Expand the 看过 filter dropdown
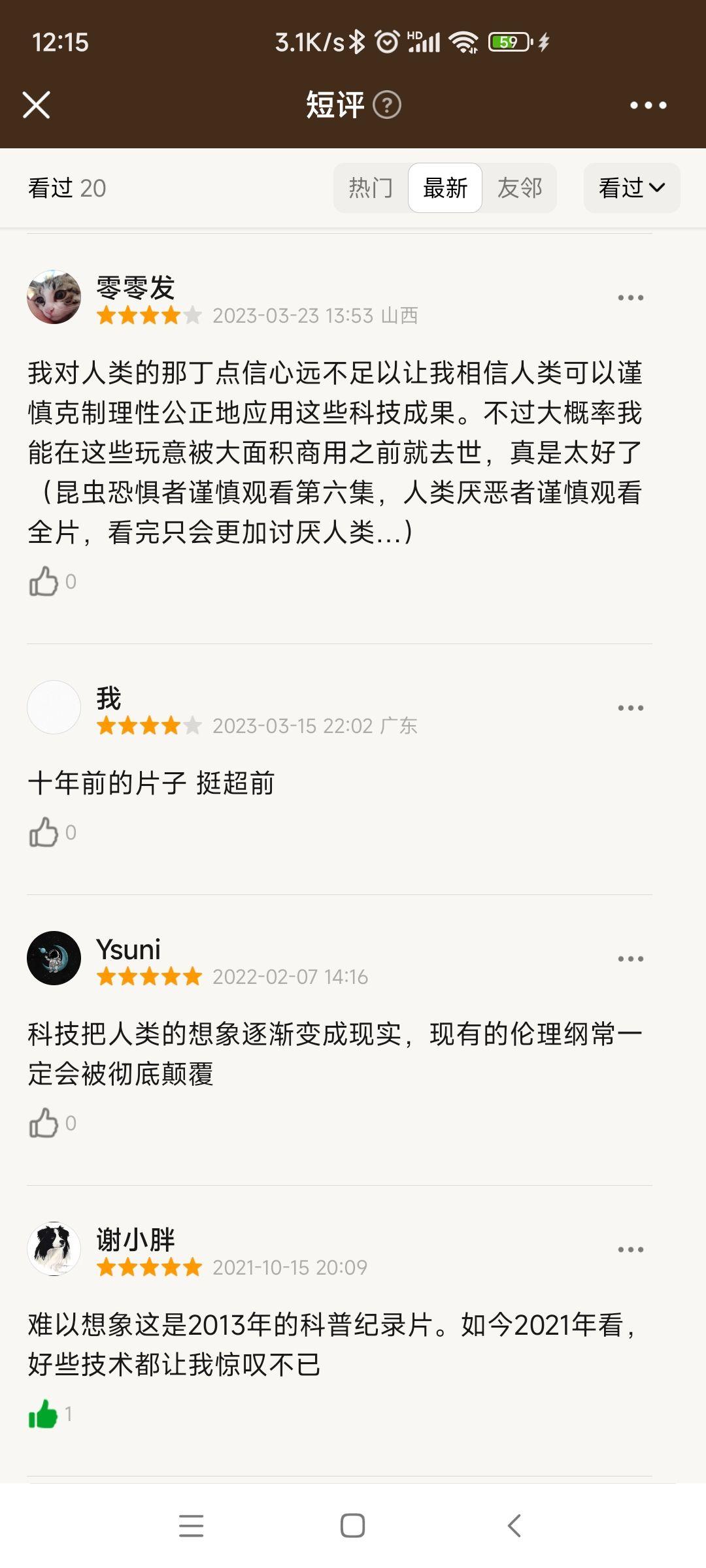706x1568 pixels. point(631,188)
